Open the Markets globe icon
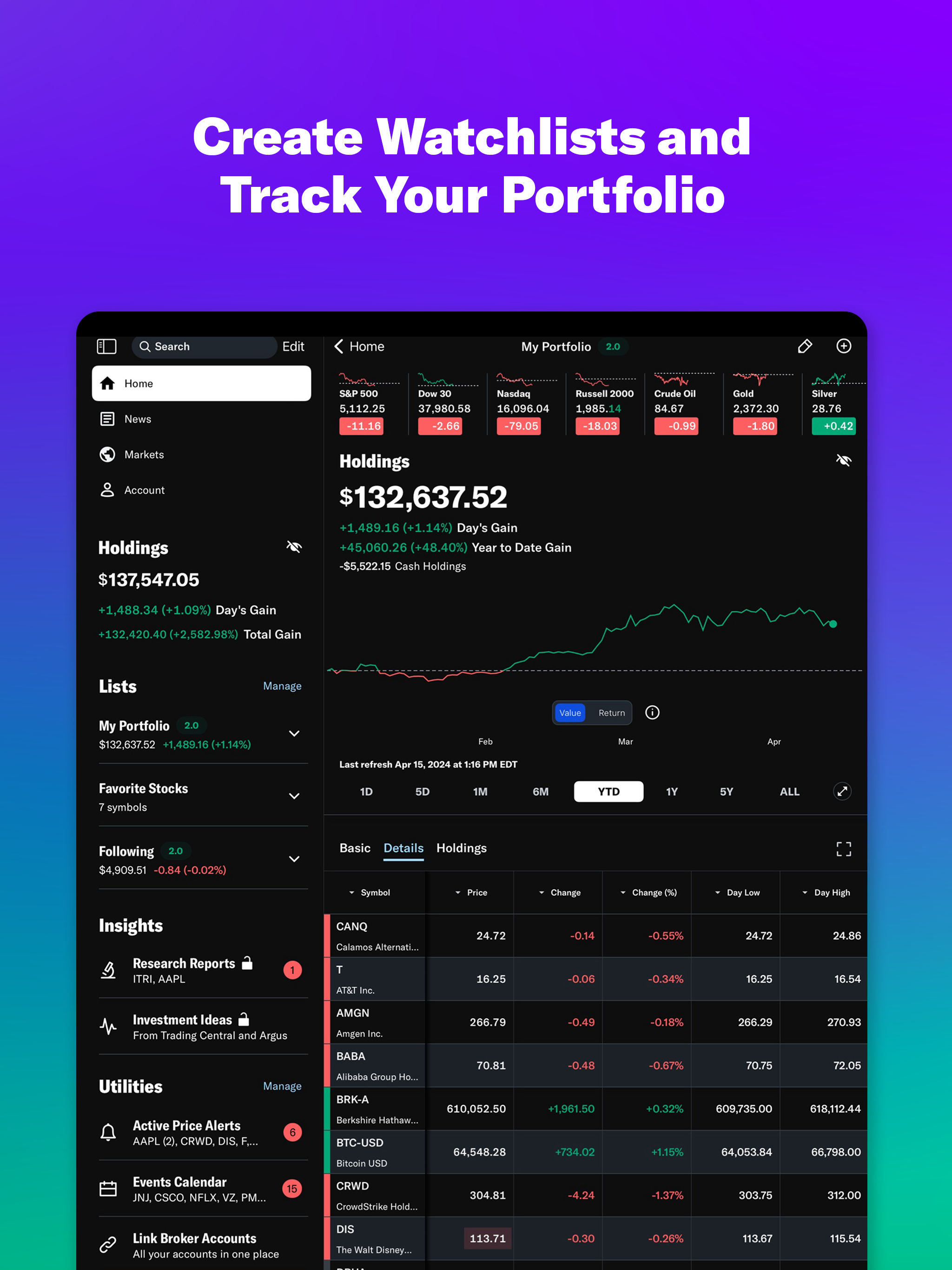Viewport: 952px width, 1270px height. coord(108,454)
